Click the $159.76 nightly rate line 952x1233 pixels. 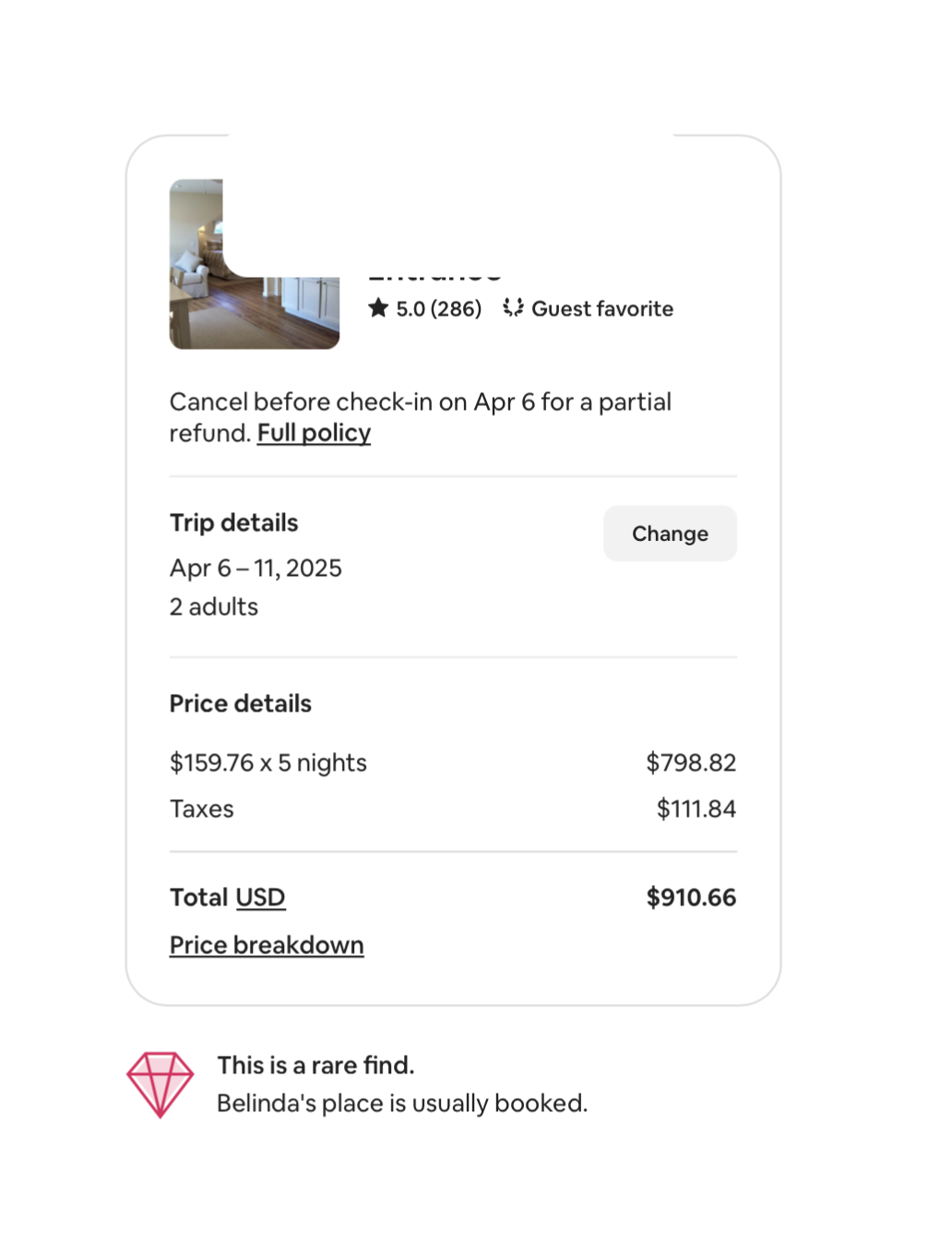pyautogui.click(x=268, y=762)
